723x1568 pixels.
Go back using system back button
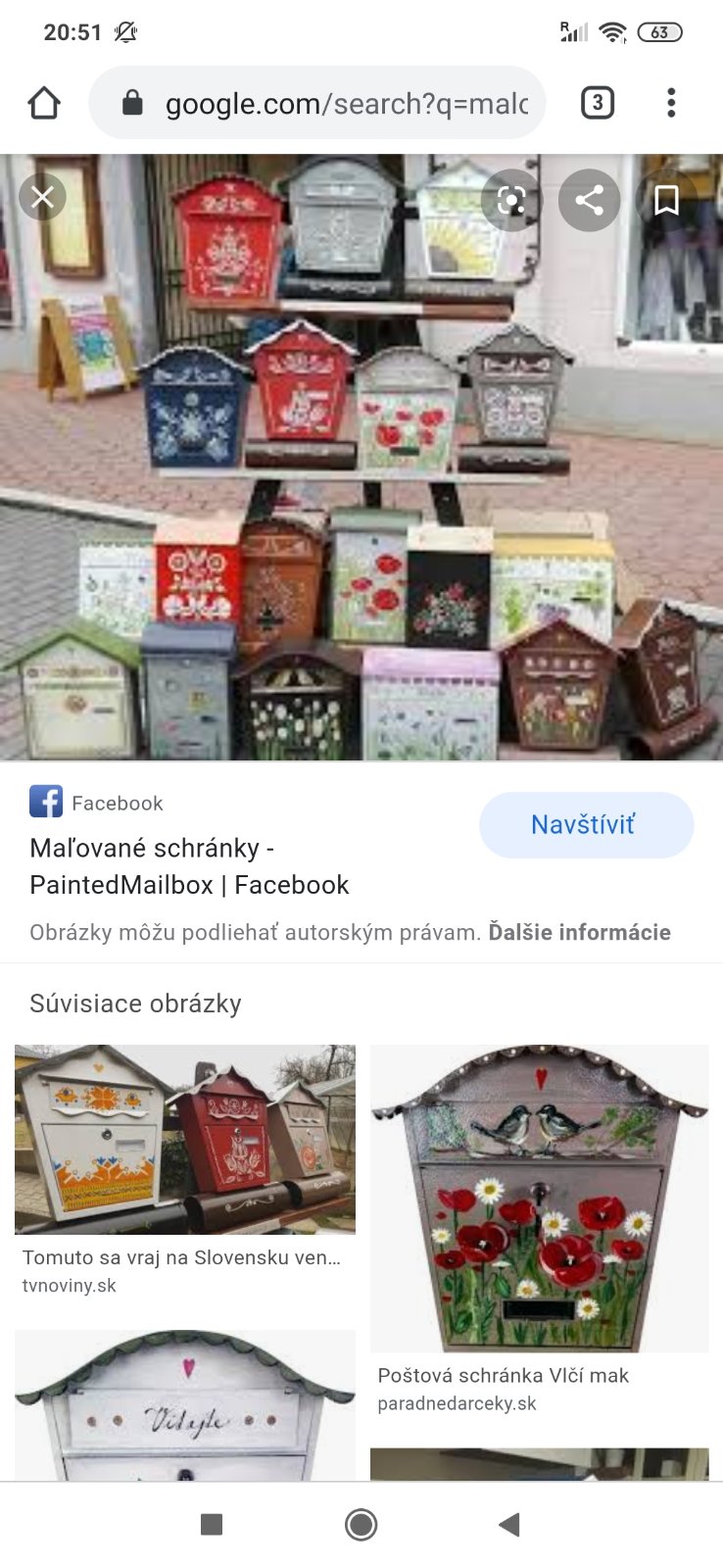click(x=508, y=1524)
